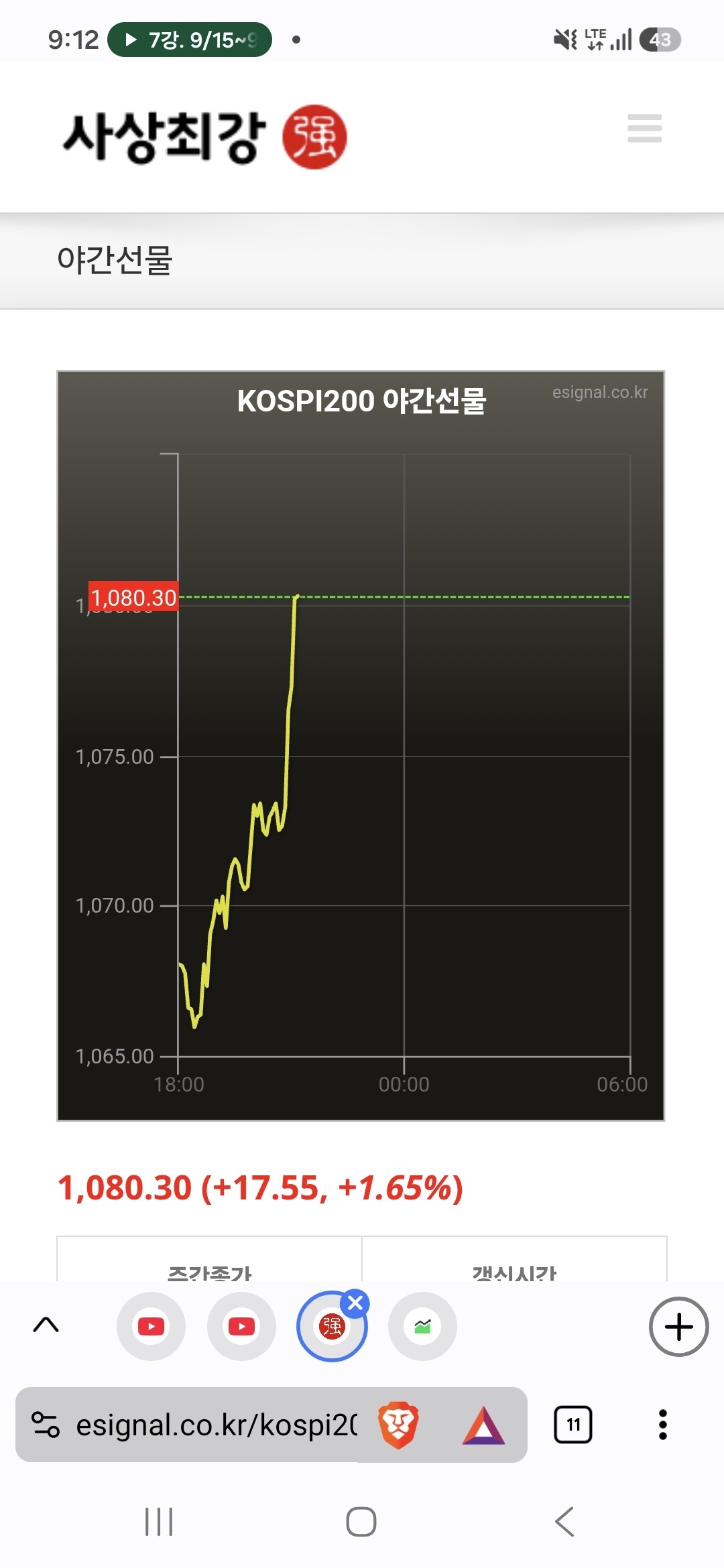Open Brave Shields lion icon
Screen dimensions: 724x1568
[398, 1425]
